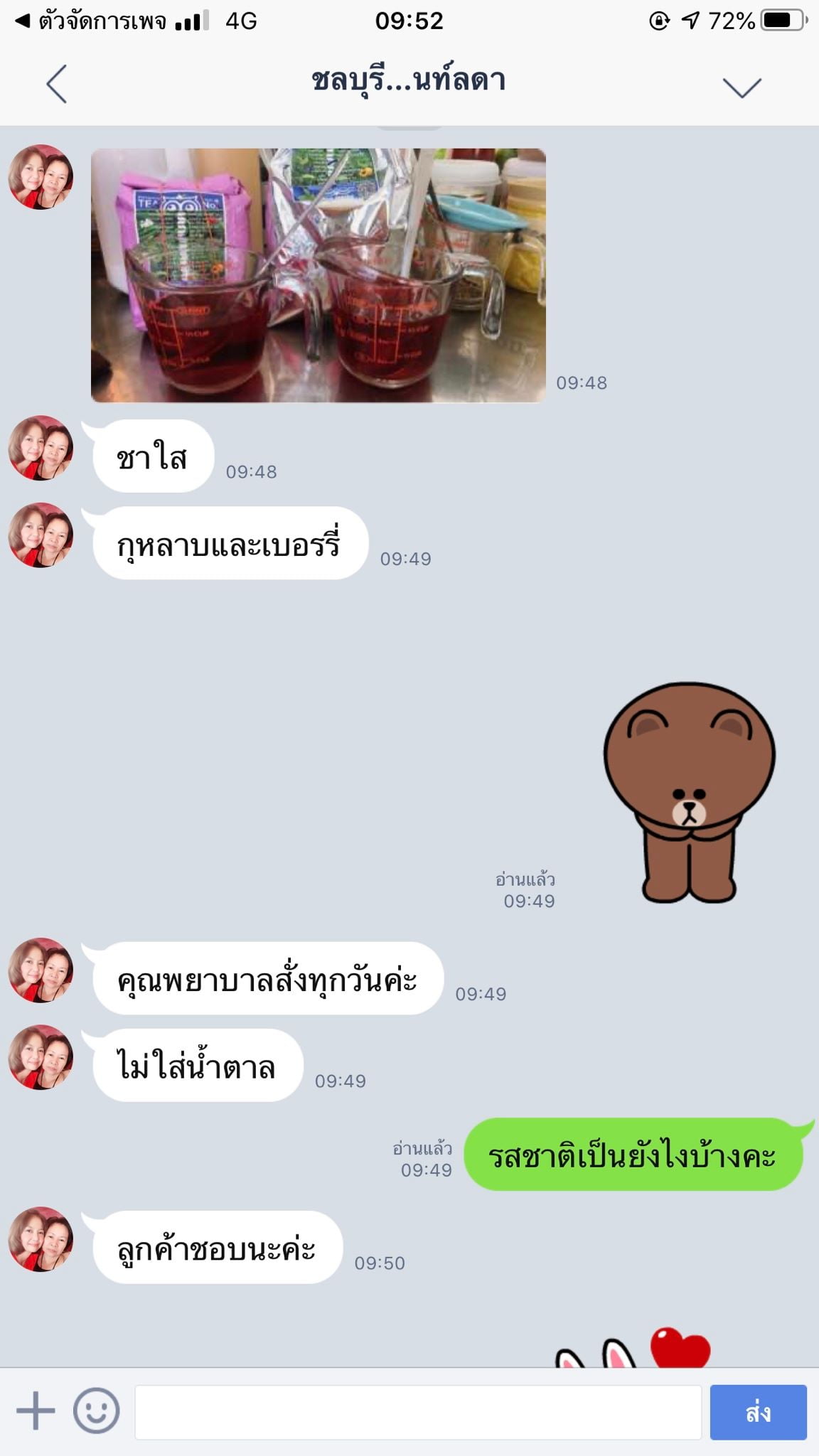
Task: Open the tea photo sent at 09:48
Action: coord(318,275)
